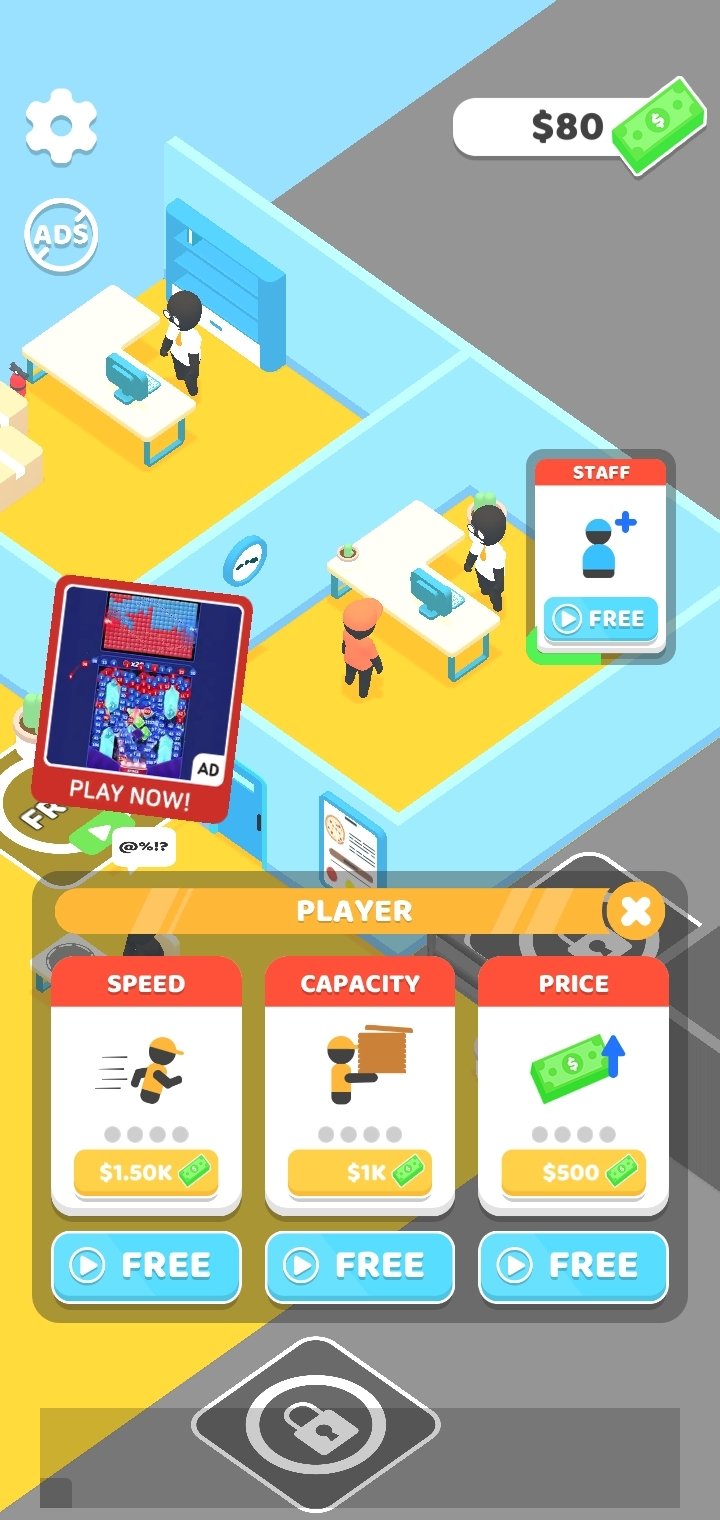
Task: Open the Play Now ad tile
Action: 141,698
